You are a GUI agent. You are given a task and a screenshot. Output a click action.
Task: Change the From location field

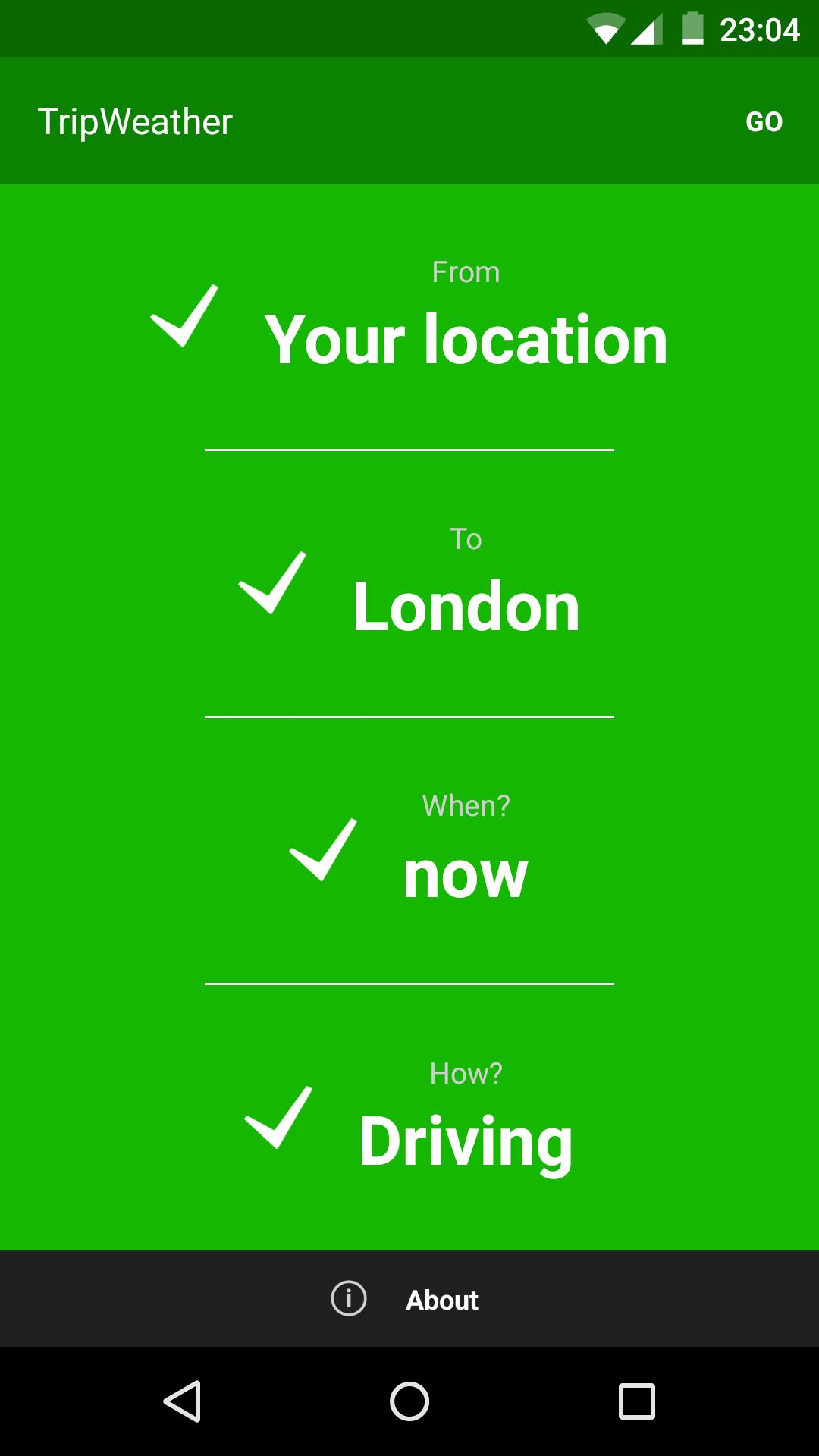[x=465, y=340]
